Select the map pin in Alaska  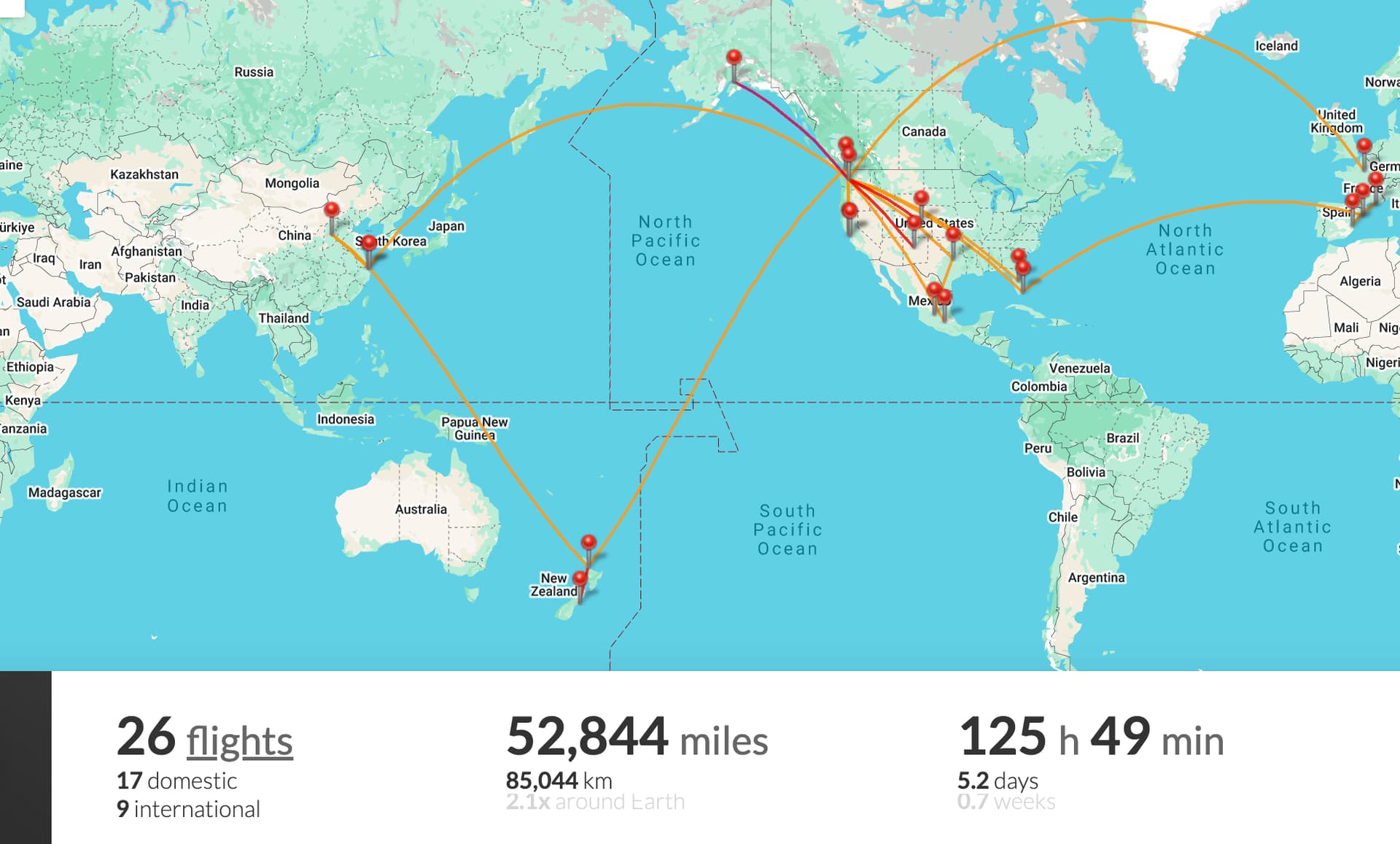[x=734, y=58]
